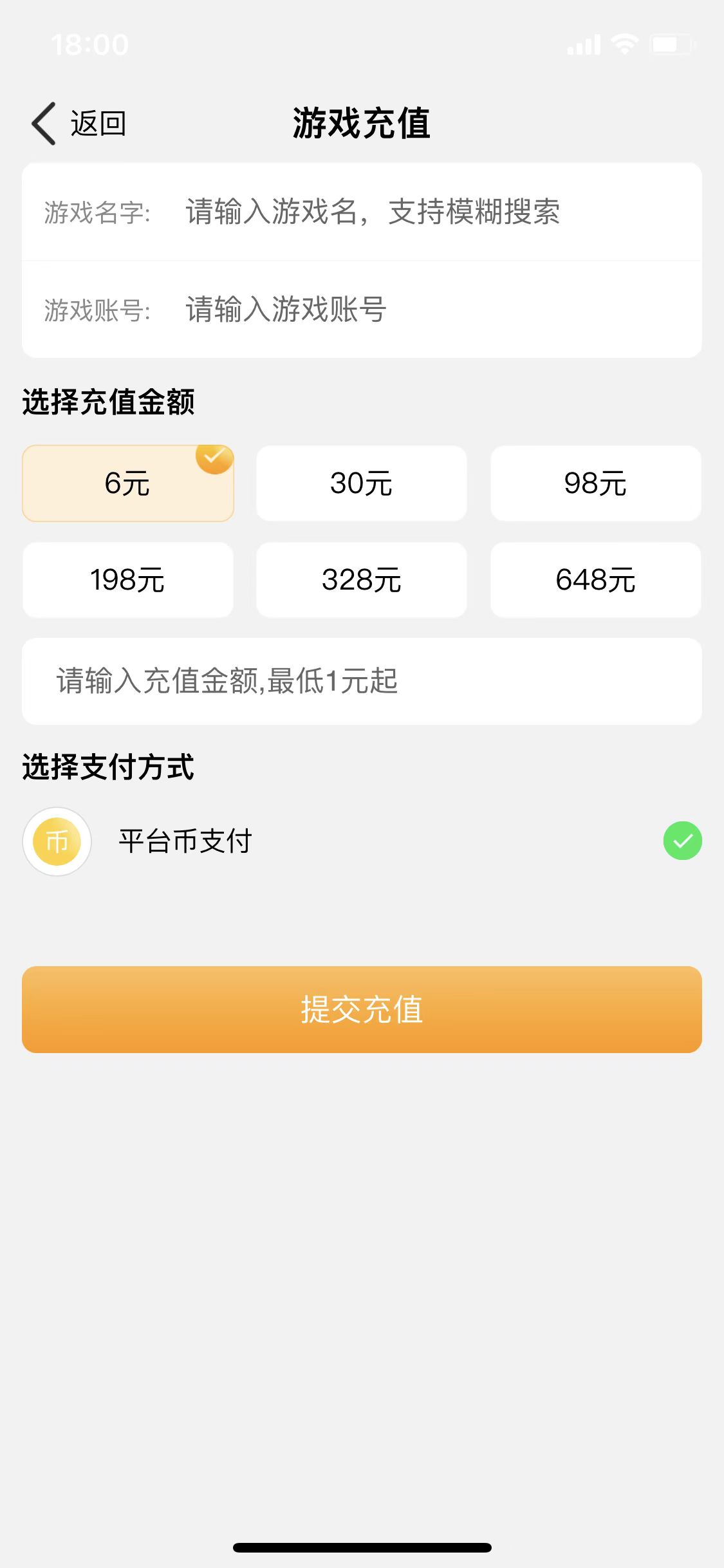Tap the 游戏名字 input field

coord(425,212)
